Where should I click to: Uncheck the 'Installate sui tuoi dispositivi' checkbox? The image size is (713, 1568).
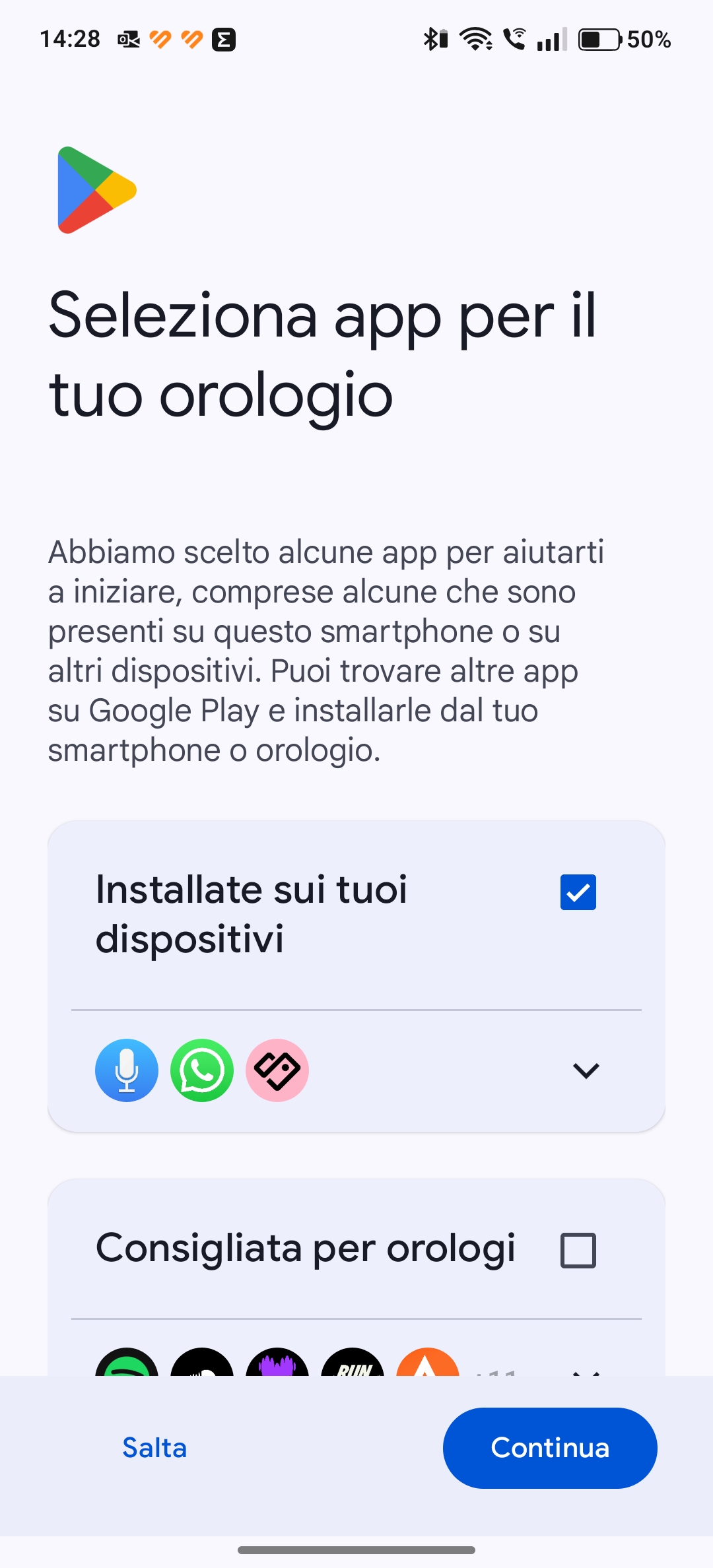point(578,892)
